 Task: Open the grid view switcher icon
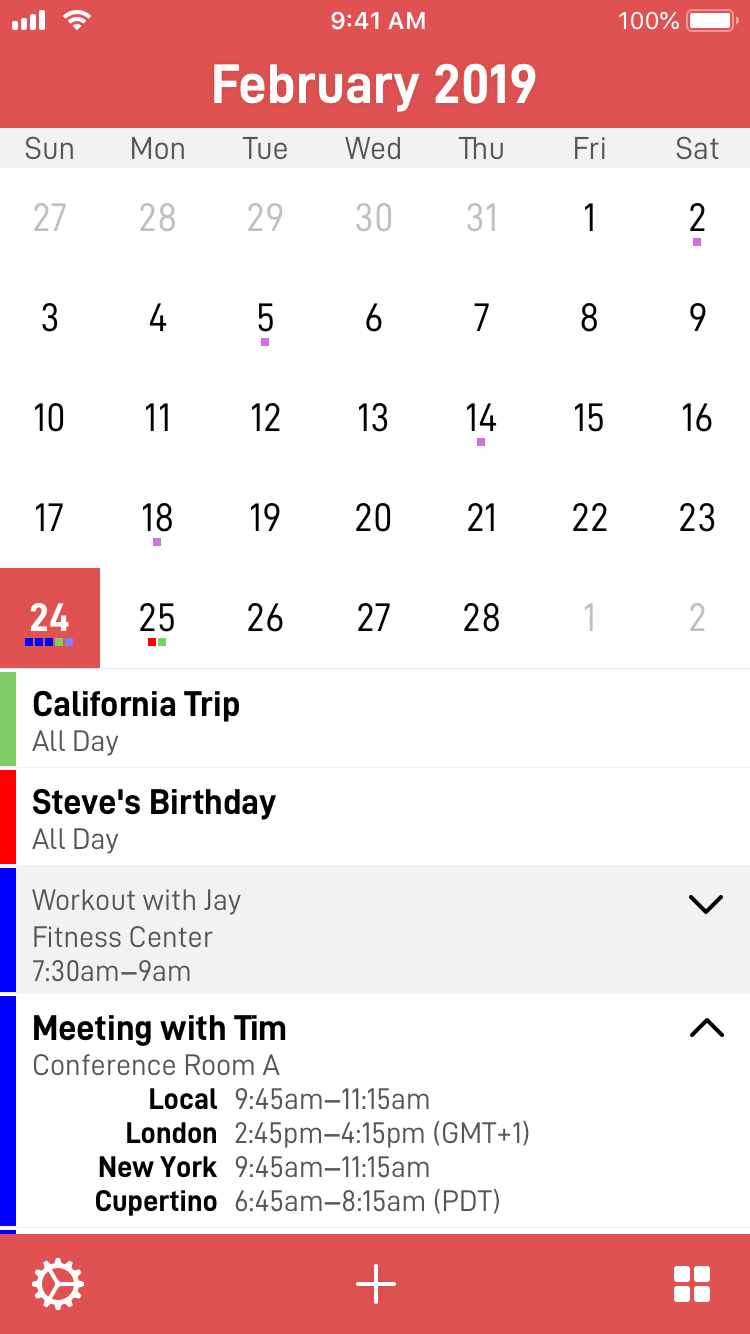click(x=692, y=1284)
